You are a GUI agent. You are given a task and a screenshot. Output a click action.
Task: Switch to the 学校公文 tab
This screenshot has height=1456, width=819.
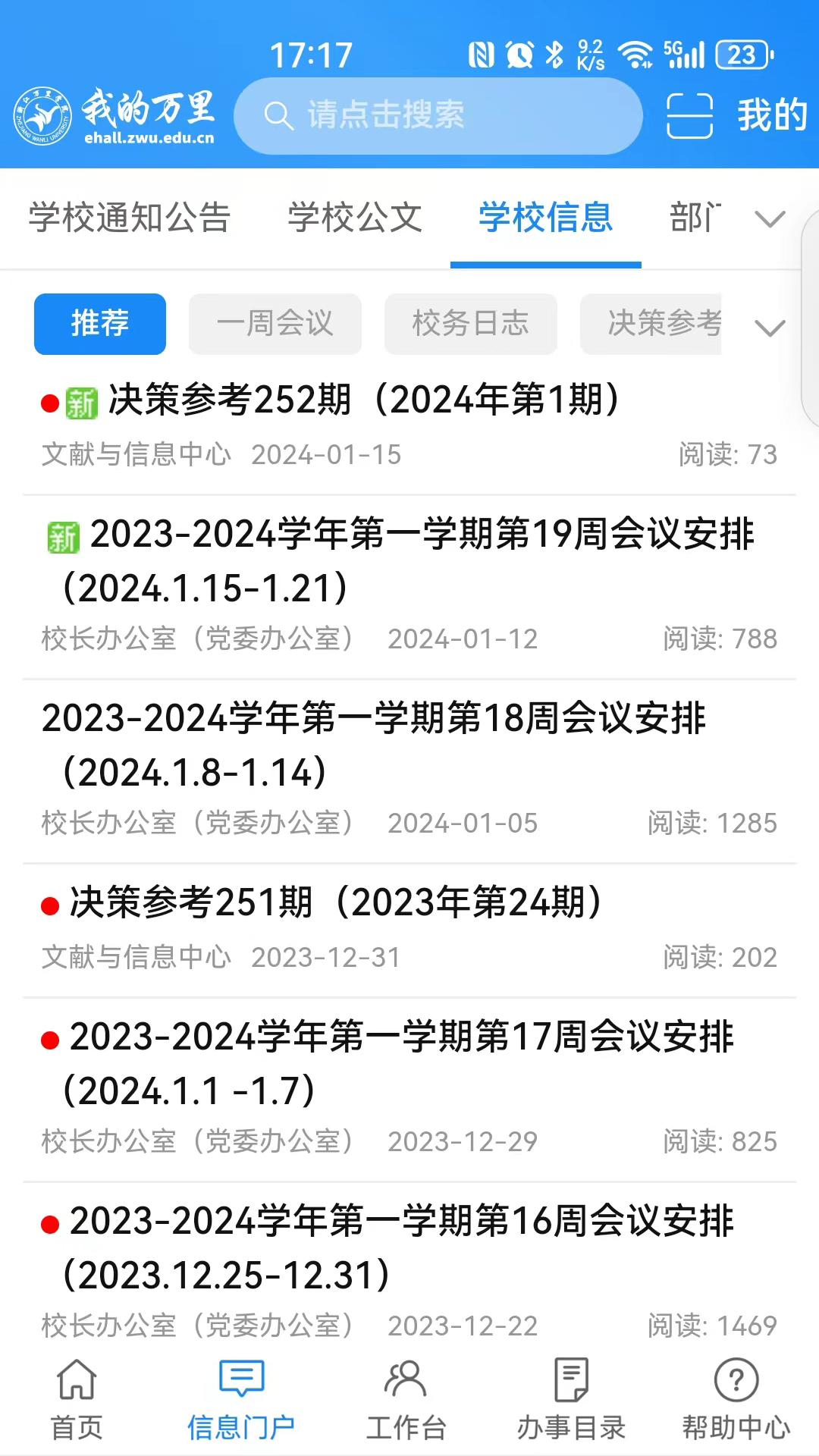(x=353, y=218)
